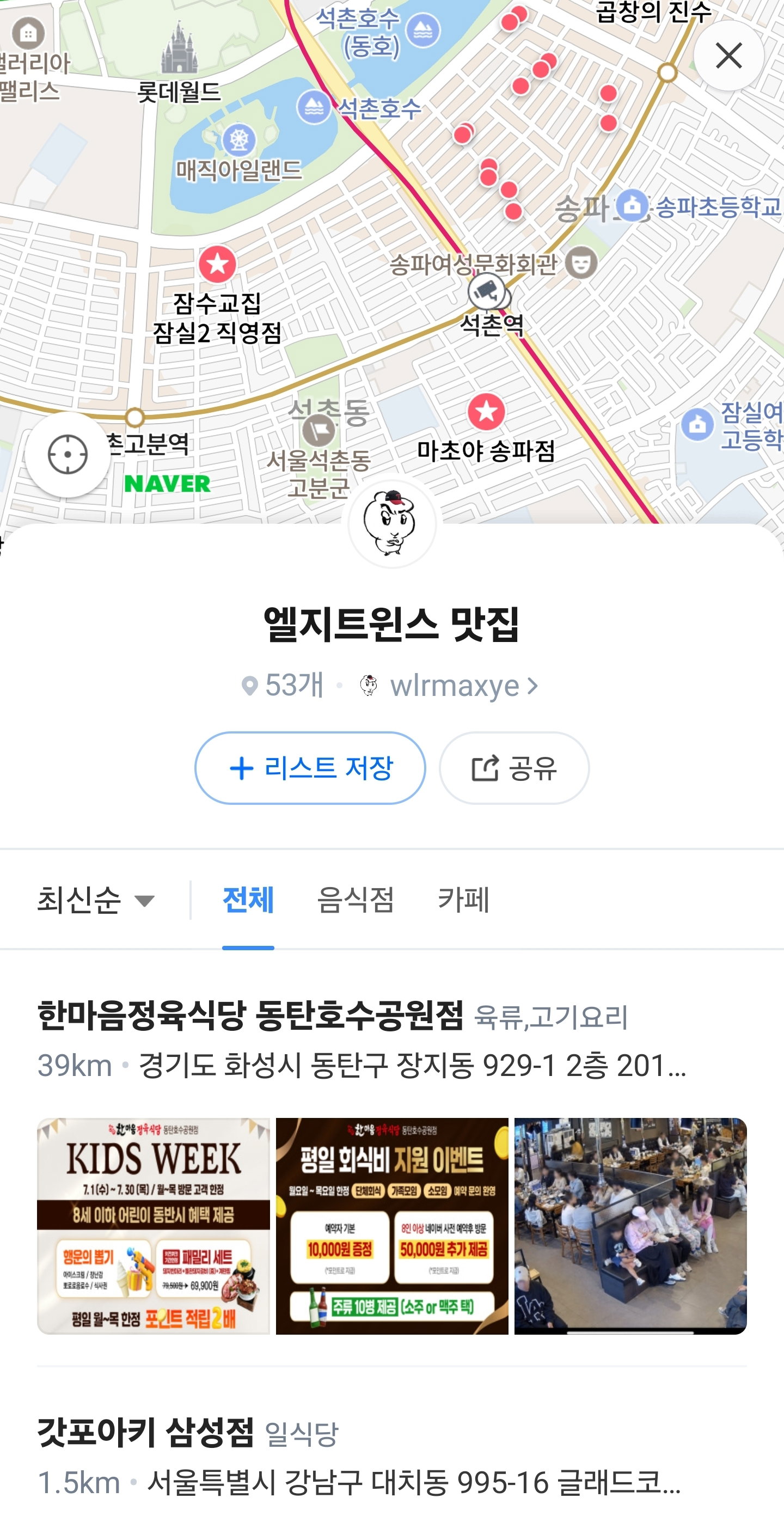View the restaurant interior photo

tap(630, 1226)
